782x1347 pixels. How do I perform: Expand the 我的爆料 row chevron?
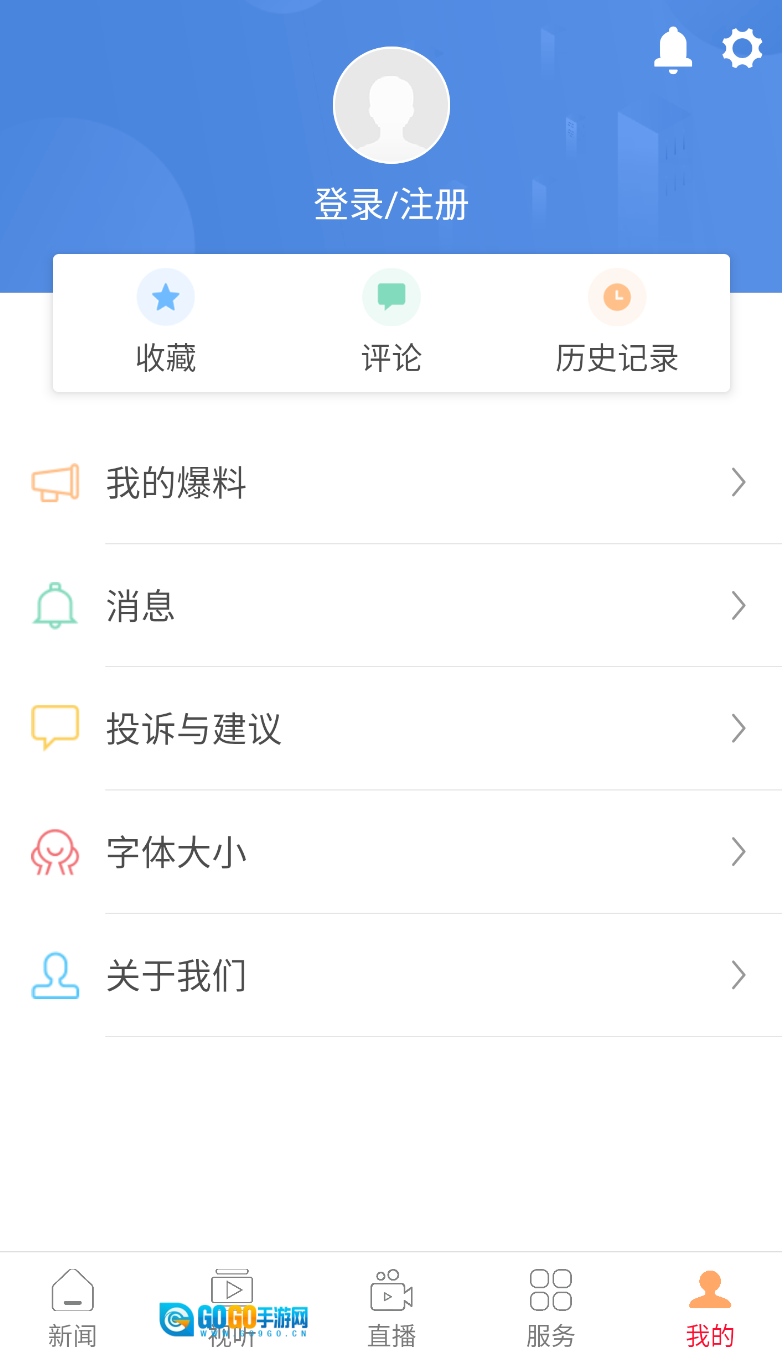click(x=738, y=483)
